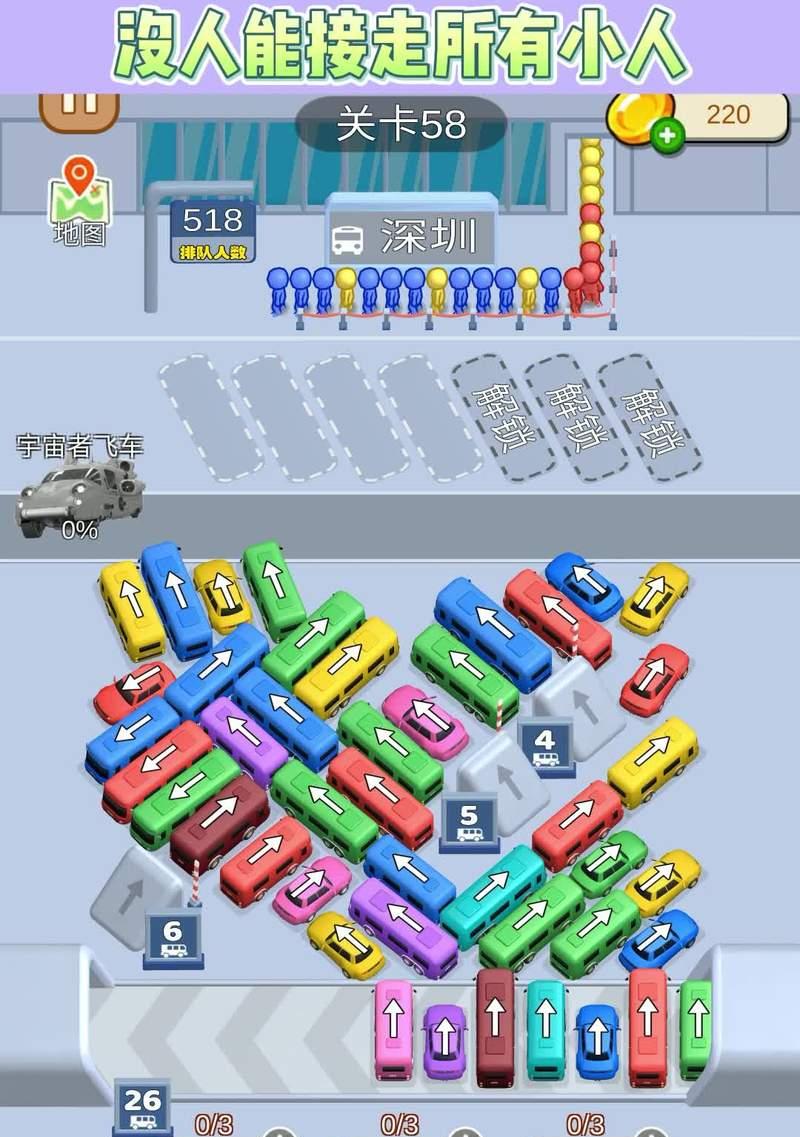Viewport: 800px width, 1137px height.
Task: Add more coins with the plus icon
Action: [x=667, y=135]
